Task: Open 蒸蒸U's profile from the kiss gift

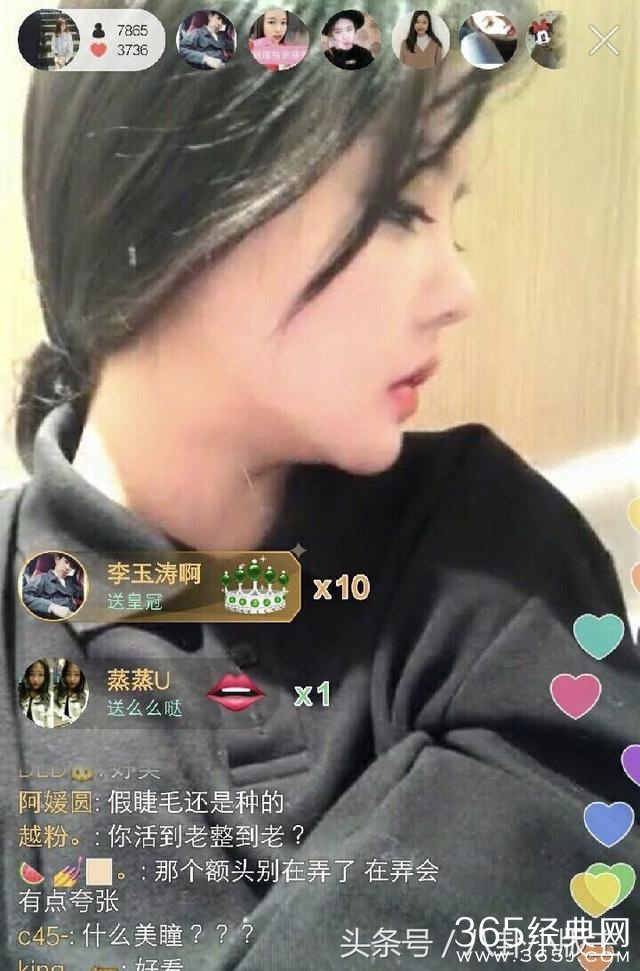Action: click(x=53, y=692)
